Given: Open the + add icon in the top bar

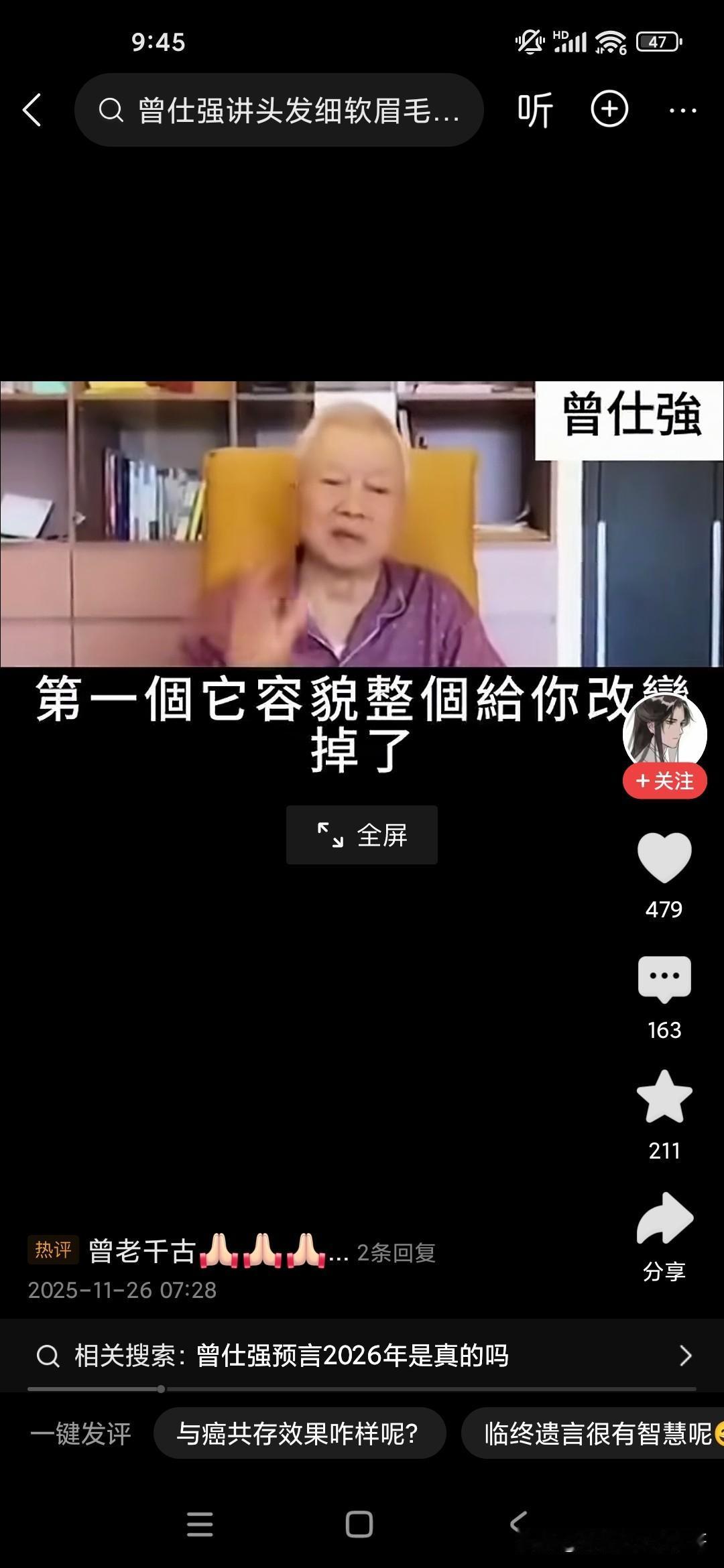Looking at the screenshot, I should 609,109.
